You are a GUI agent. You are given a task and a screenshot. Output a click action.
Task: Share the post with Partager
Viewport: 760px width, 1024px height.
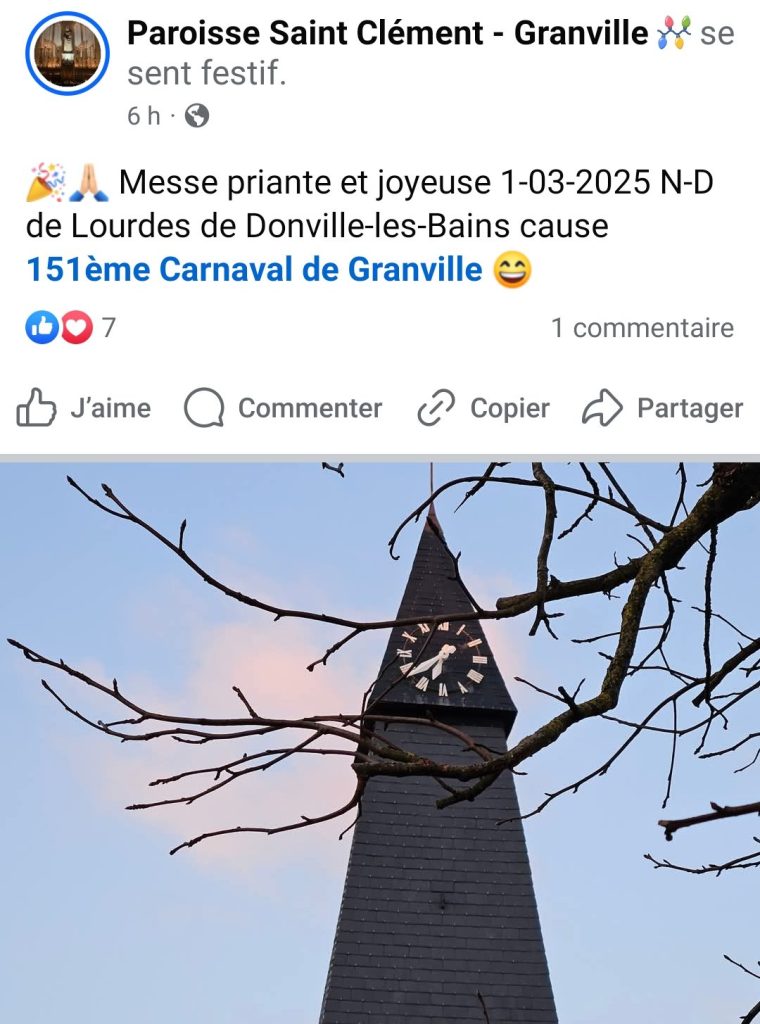662,408
